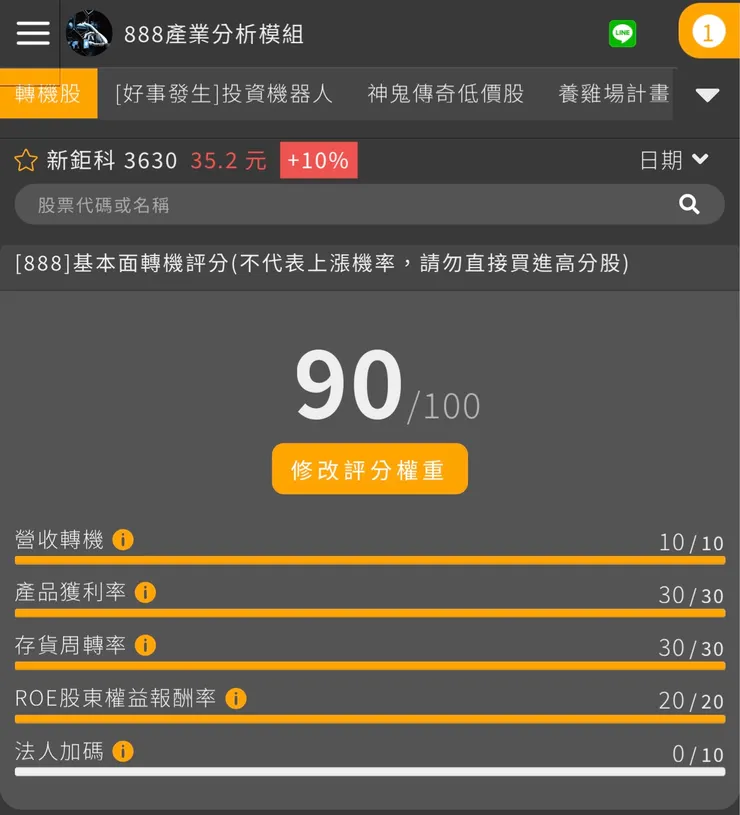Open the hamburger navigation menu
This screenshot has width=740, height=815.
[32, 33]
